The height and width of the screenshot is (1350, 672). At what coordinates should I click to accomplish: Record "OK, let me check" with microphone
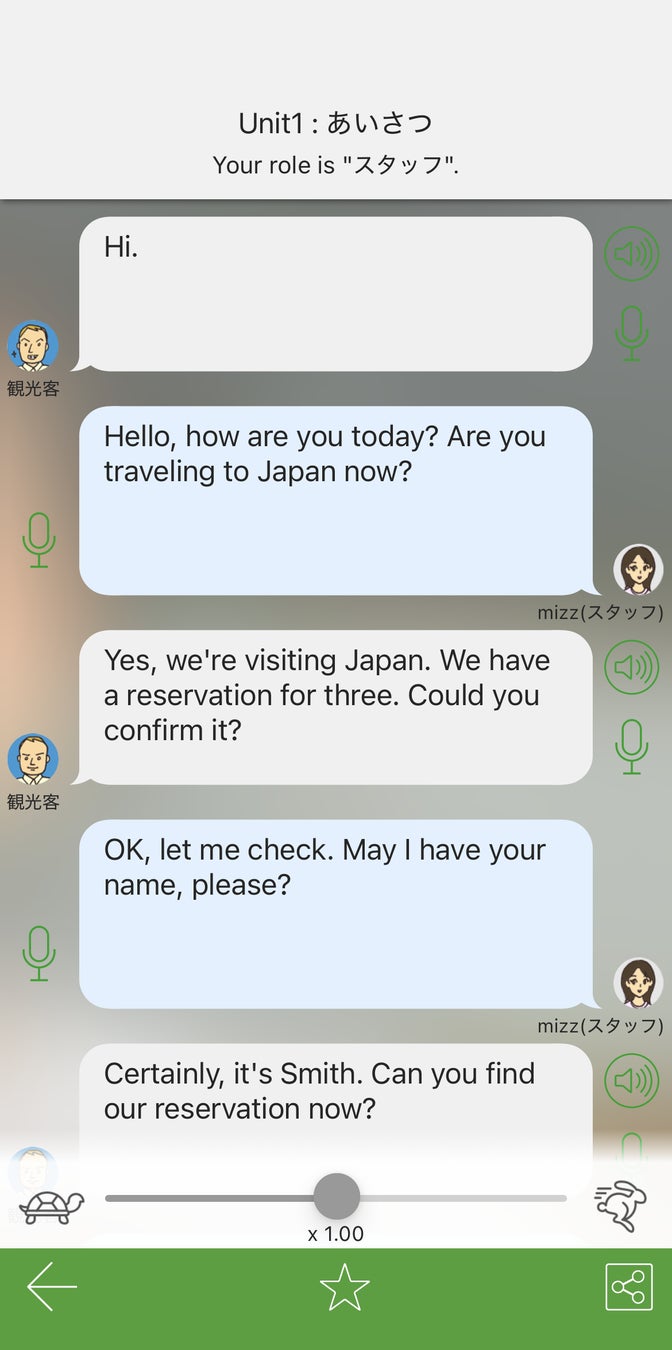pyautogui.click(x=39, y=953)
